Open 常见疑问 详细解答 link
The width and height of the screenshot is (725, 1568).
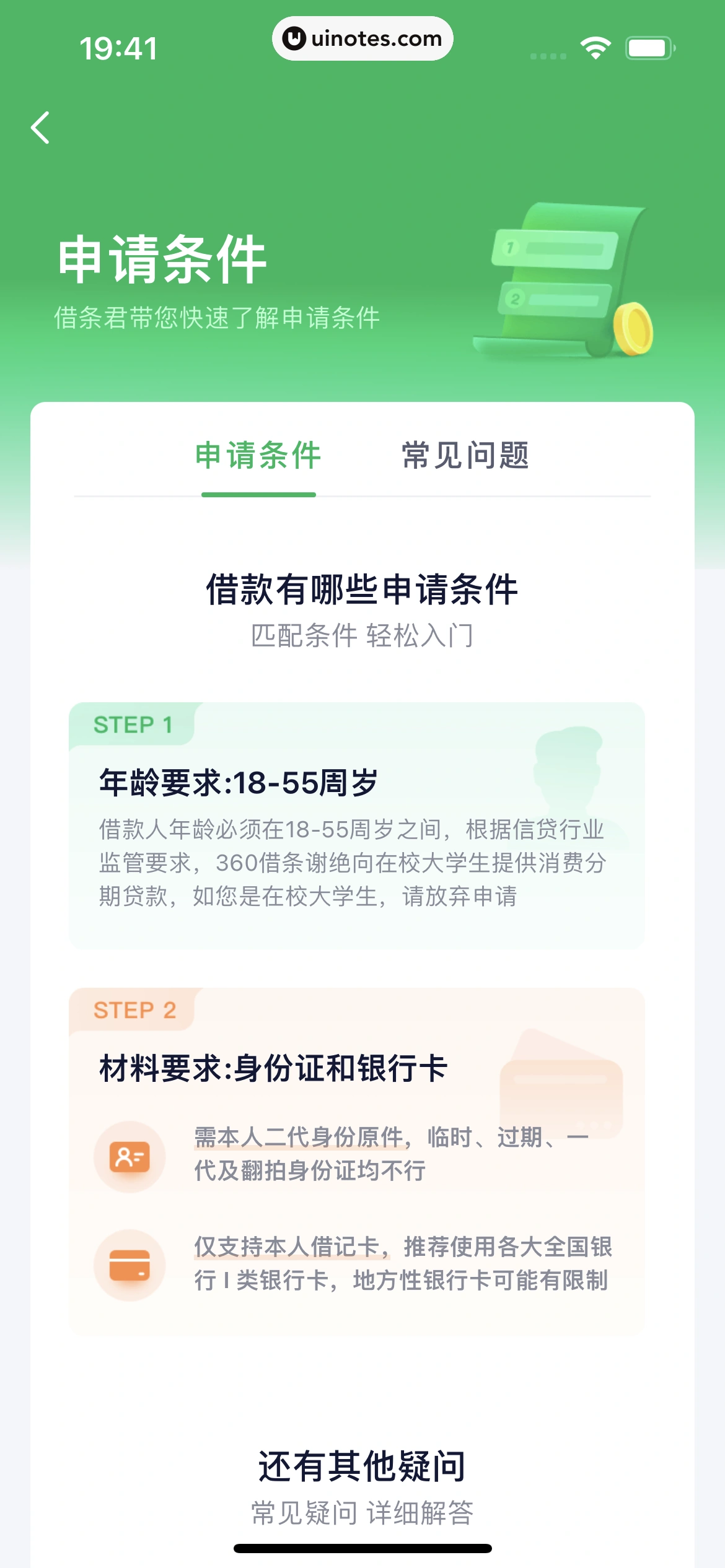tap(362, 1511)
